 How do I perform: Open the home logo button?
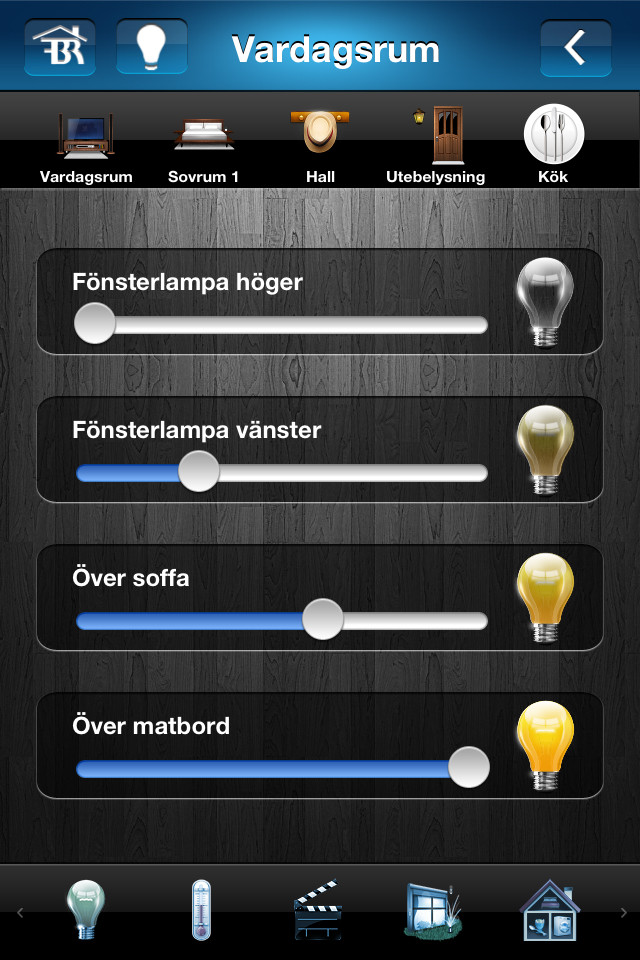(60, 47)
